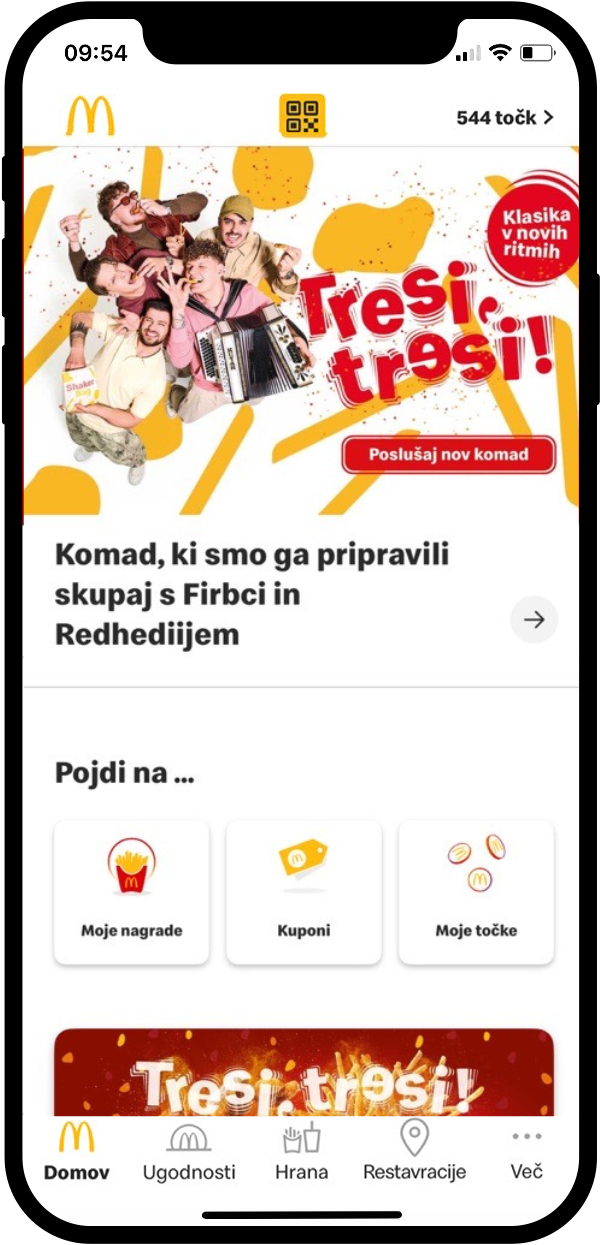This screenshot has width=600, height=1245.
Task: Open the Kuponi card
Action: (304, 892)
